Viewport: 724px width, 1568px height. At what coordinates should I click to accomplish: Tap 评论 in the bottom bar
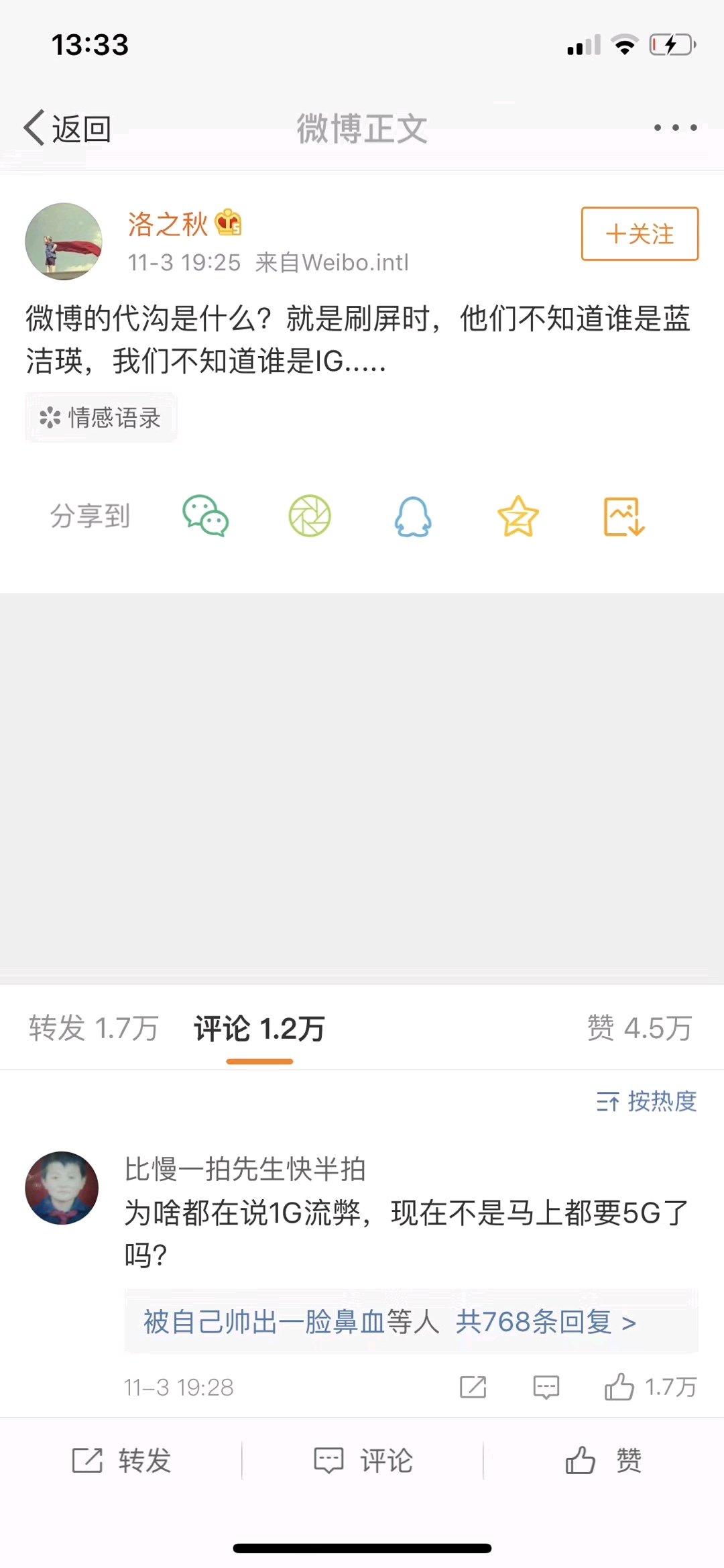[x=363, y=1460]
